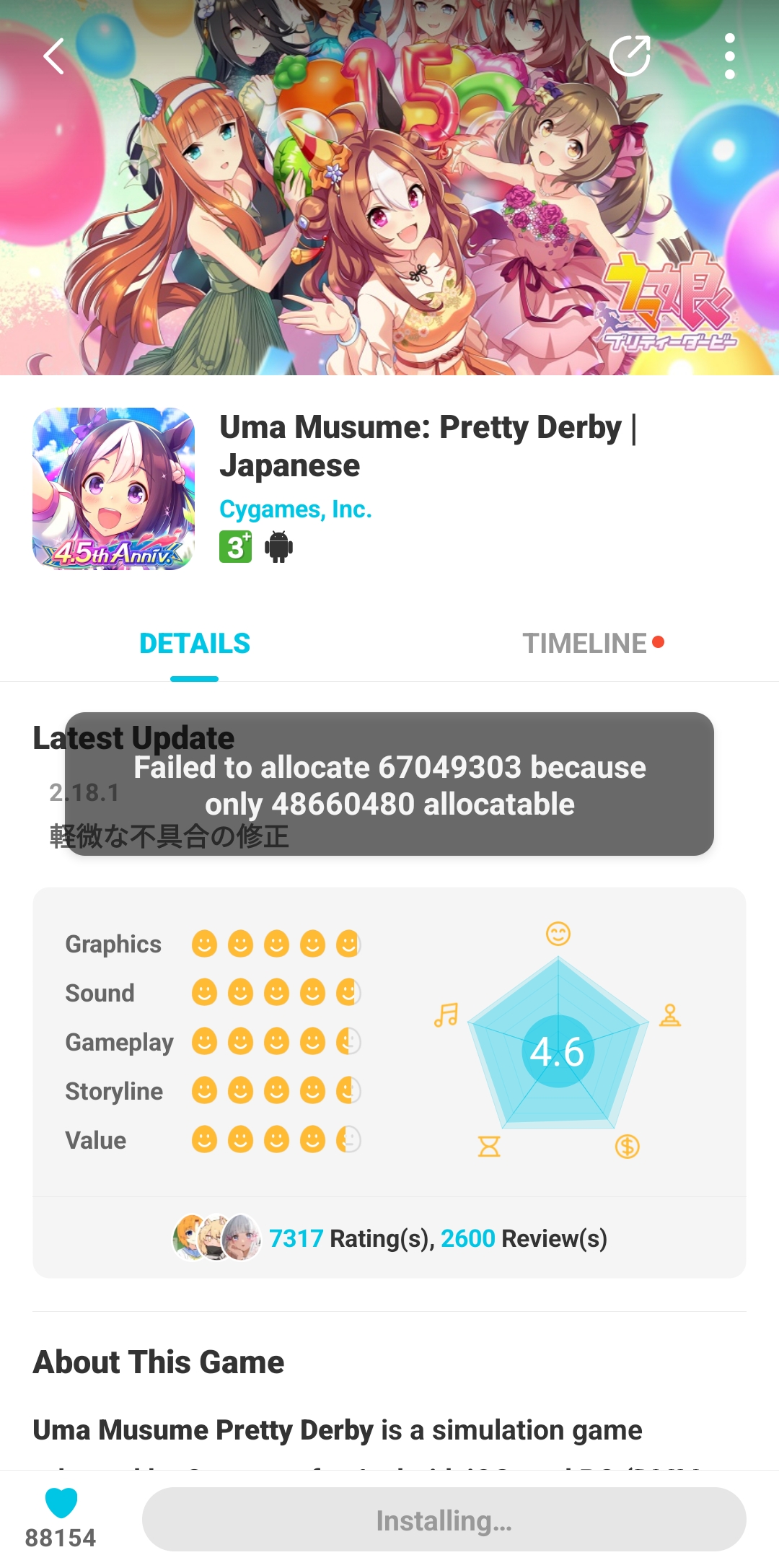Open the three-dot overflow menu

coord(729,56)
